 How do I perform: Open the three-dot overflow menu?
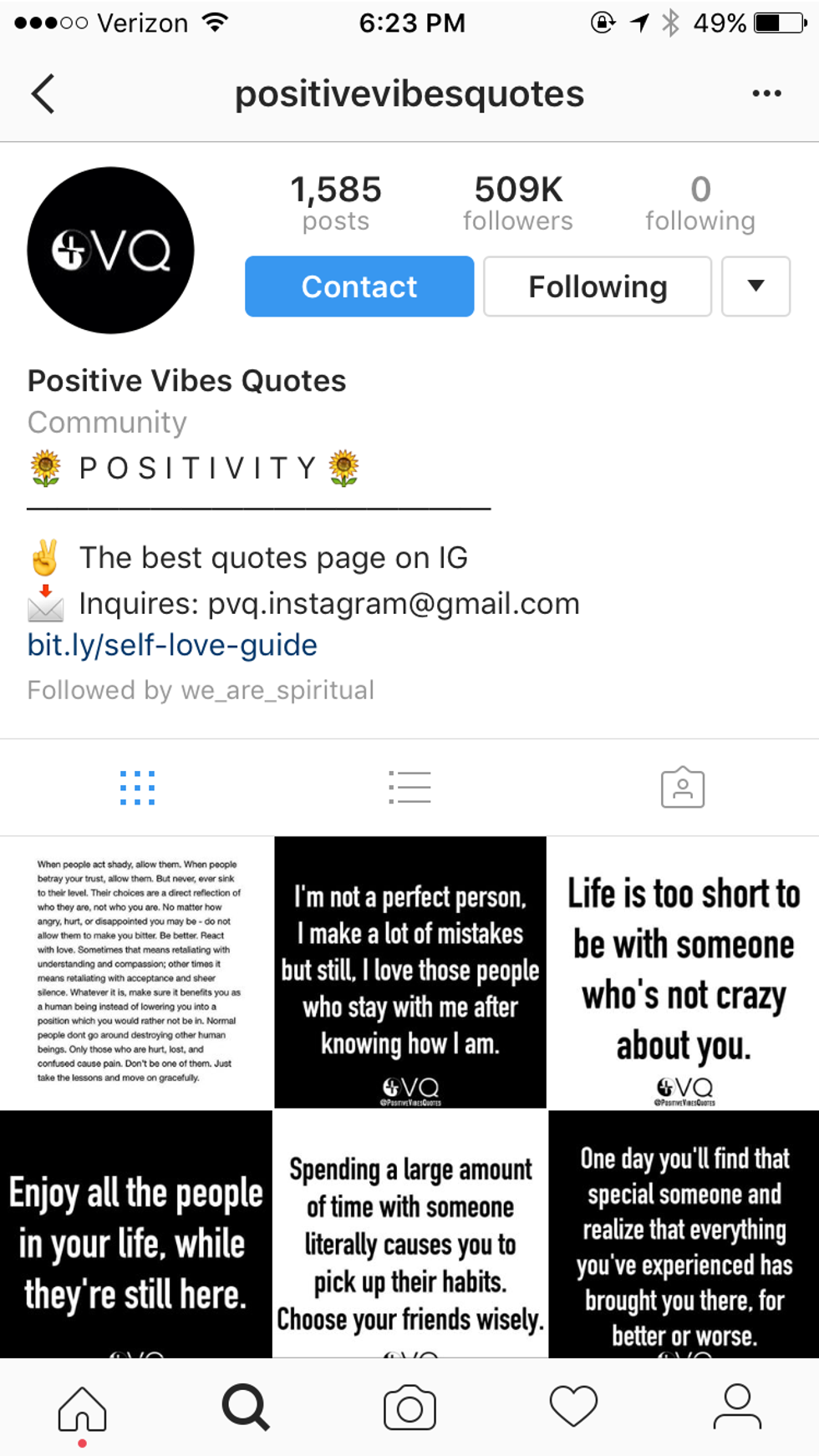pos(766,94)
